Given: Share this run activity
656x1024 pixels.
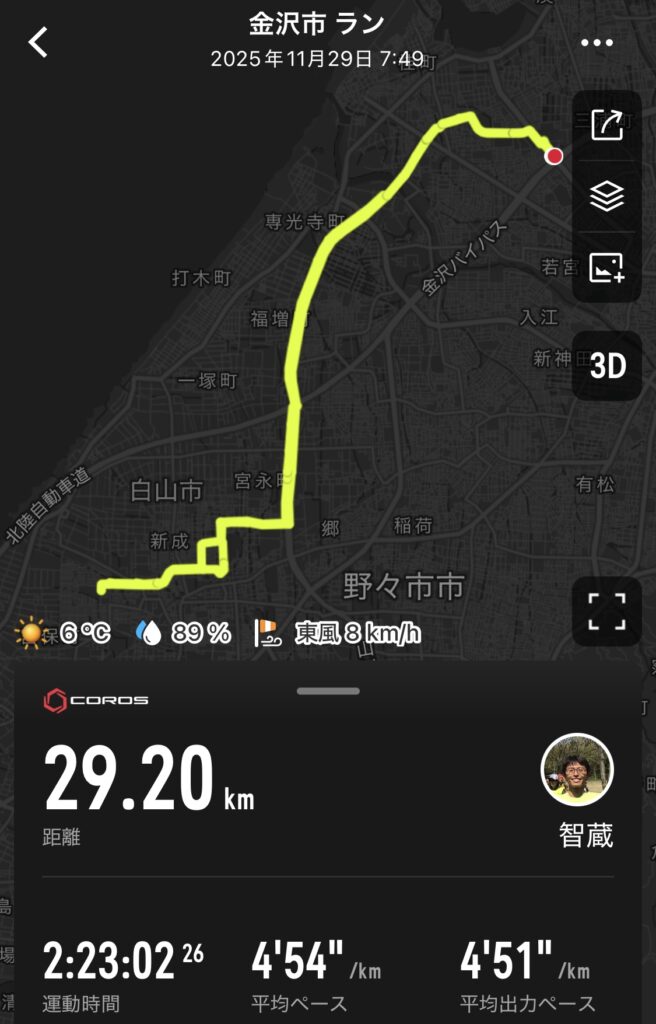Looking at the screenshot, I should pyautogui.click(x=607, y=126).
